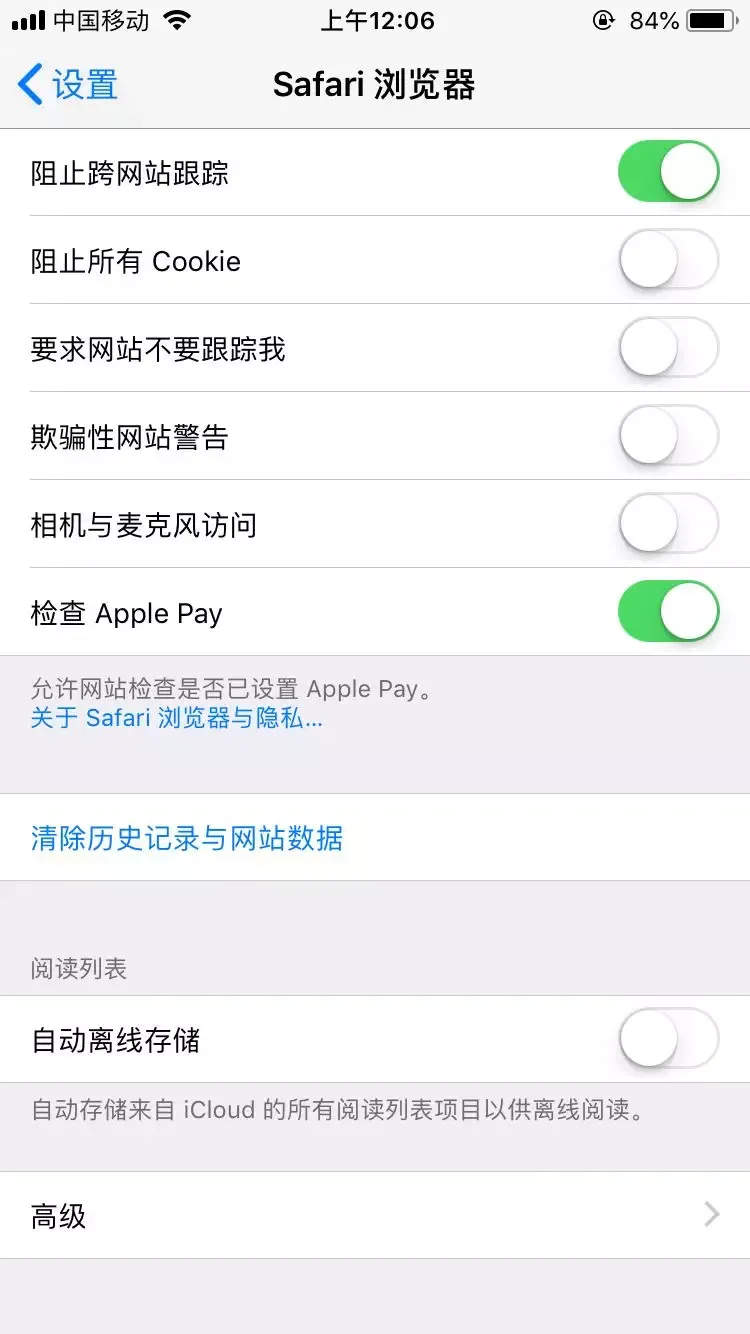This screenshot has width=750, height=1334.
Task: Open the 高级 advanced settings
Action: (375, 1215)
